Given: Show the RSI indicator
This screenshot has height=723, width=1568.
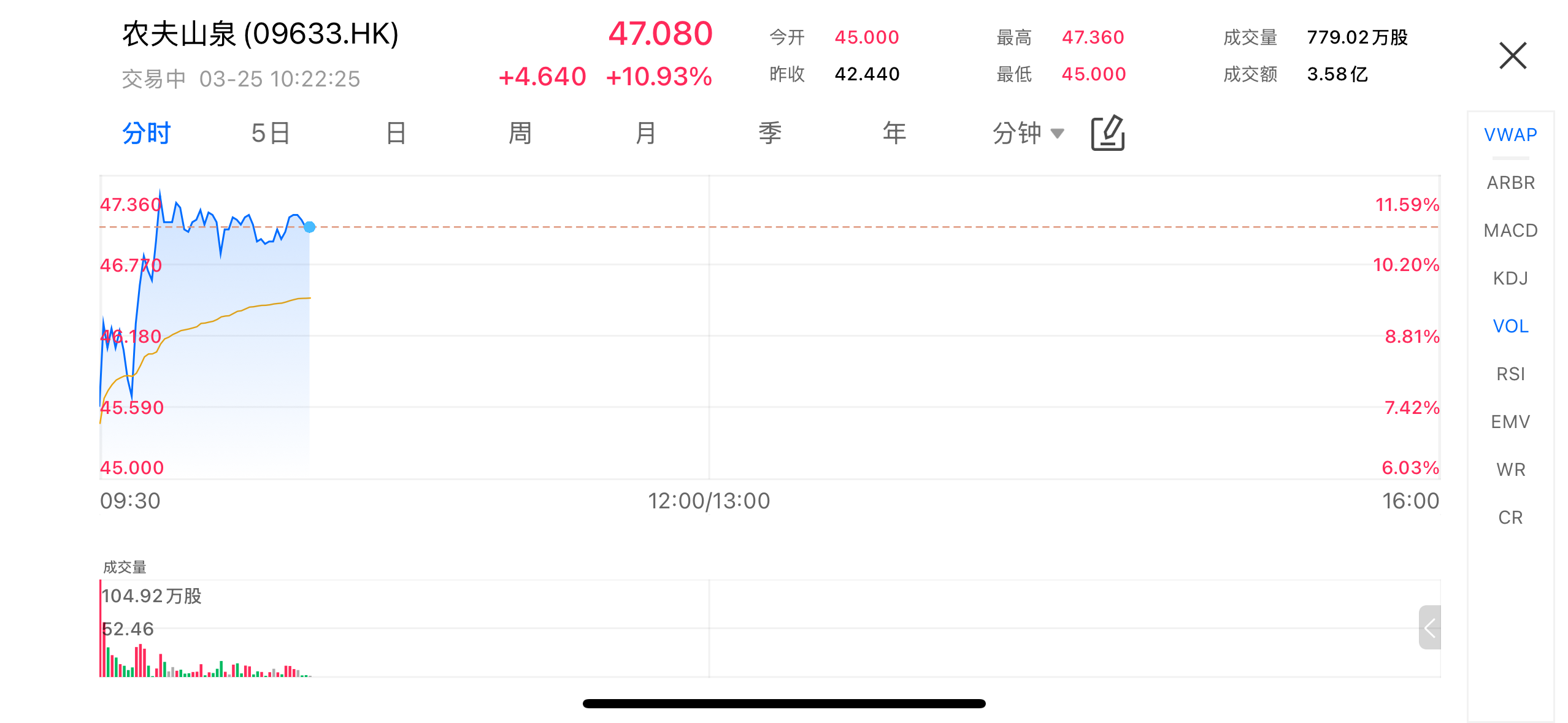Looking at the screenshot, I should [x=1510, y=374].
